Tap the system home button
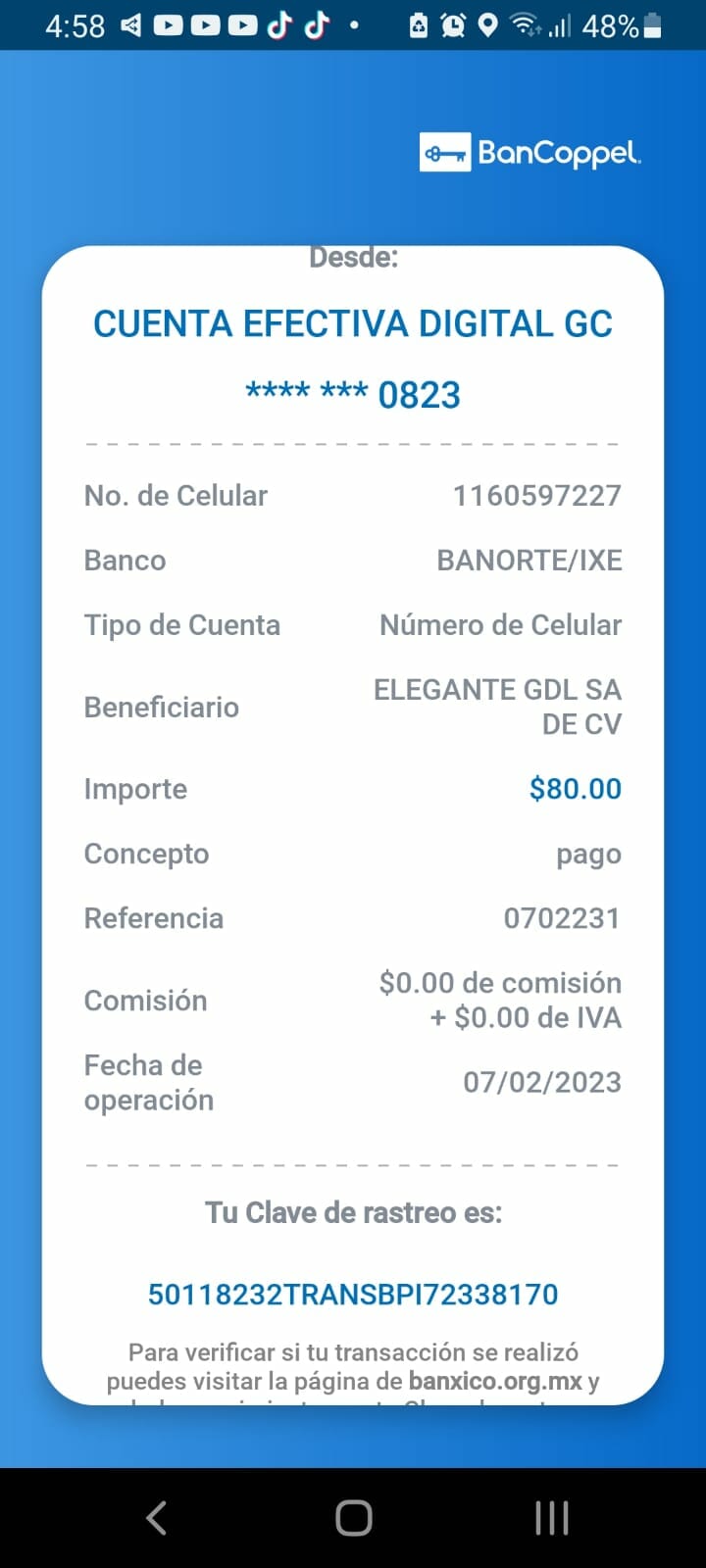706x1568 pixels. click(353, 1518)
